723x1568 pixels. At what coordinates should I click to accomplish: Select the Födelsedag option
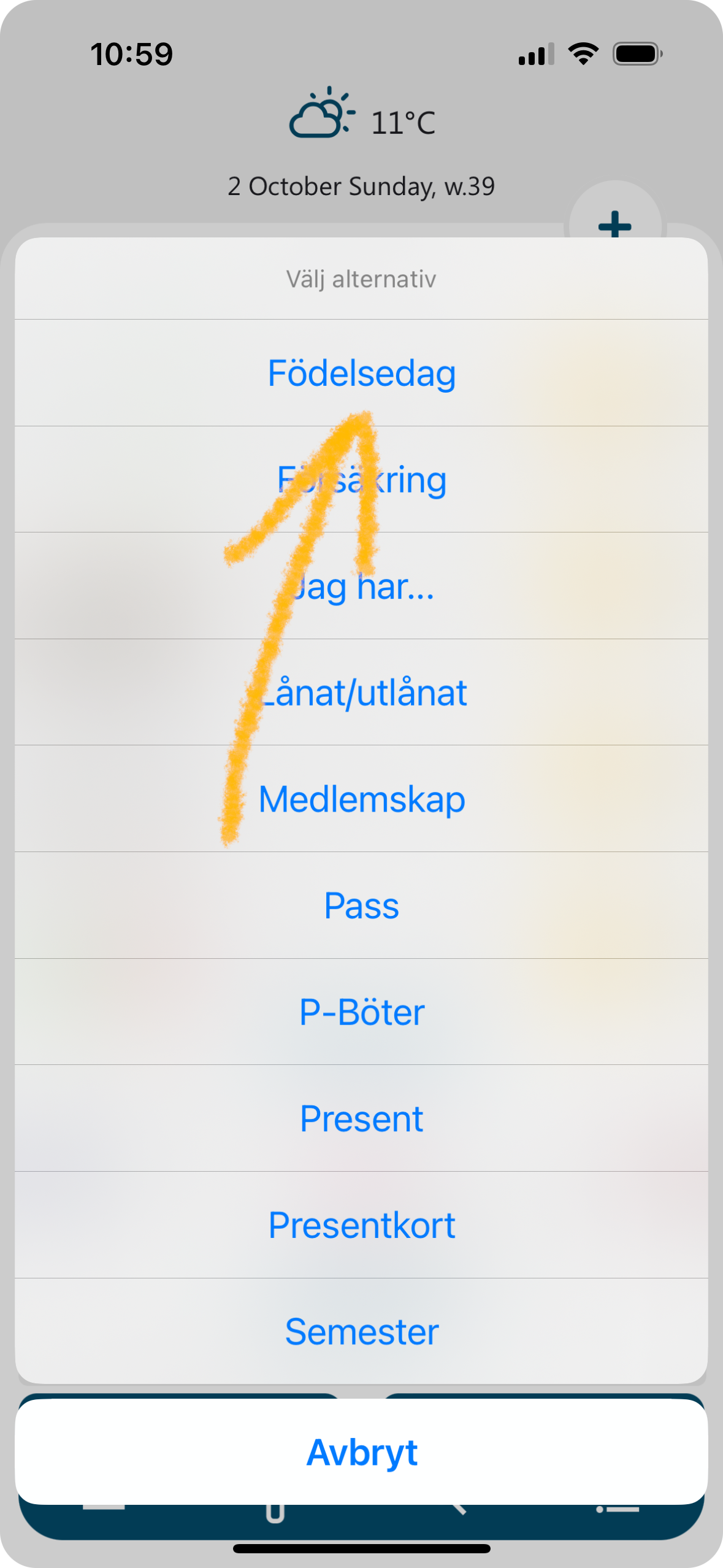pyautogui.click(x=361, y=373)
